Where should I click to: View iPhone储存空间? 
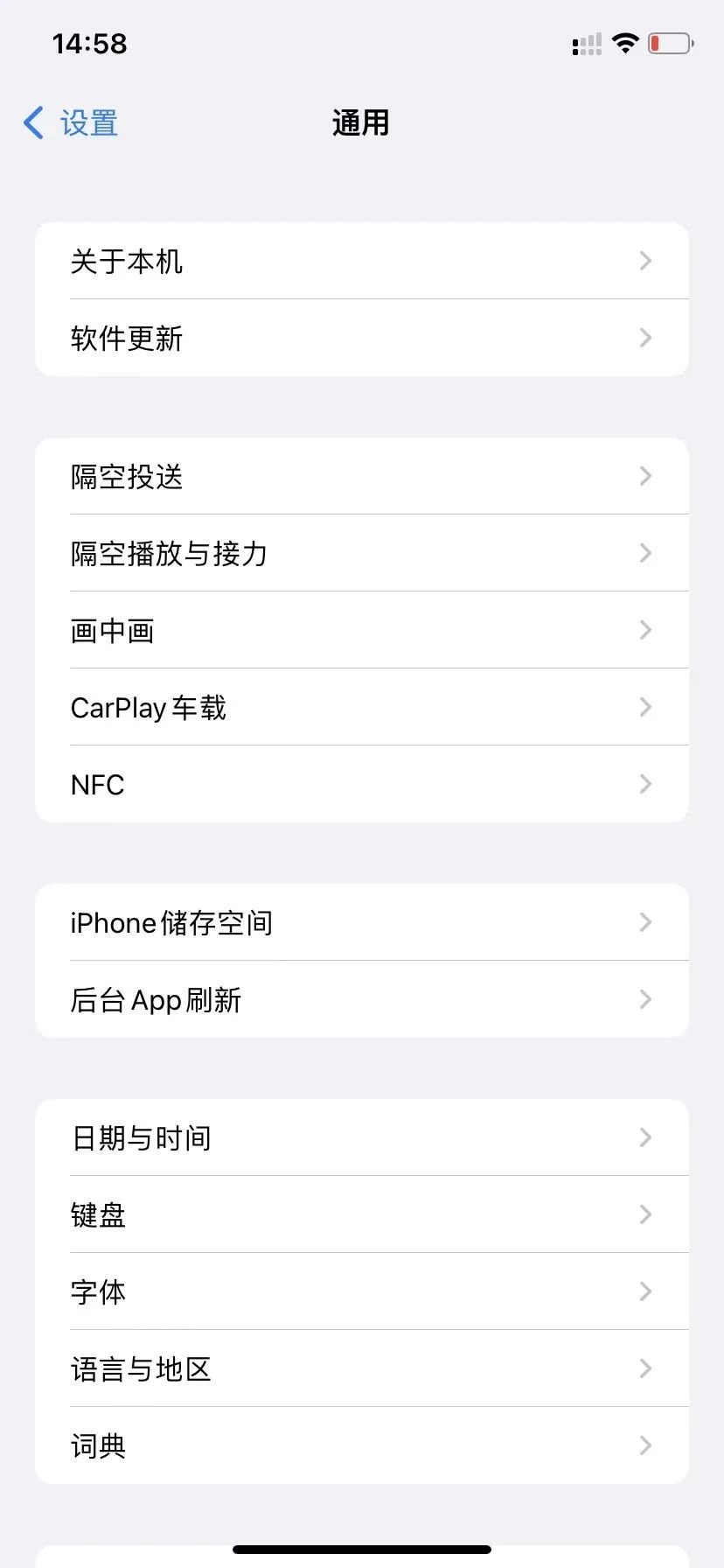pos(361,922)
